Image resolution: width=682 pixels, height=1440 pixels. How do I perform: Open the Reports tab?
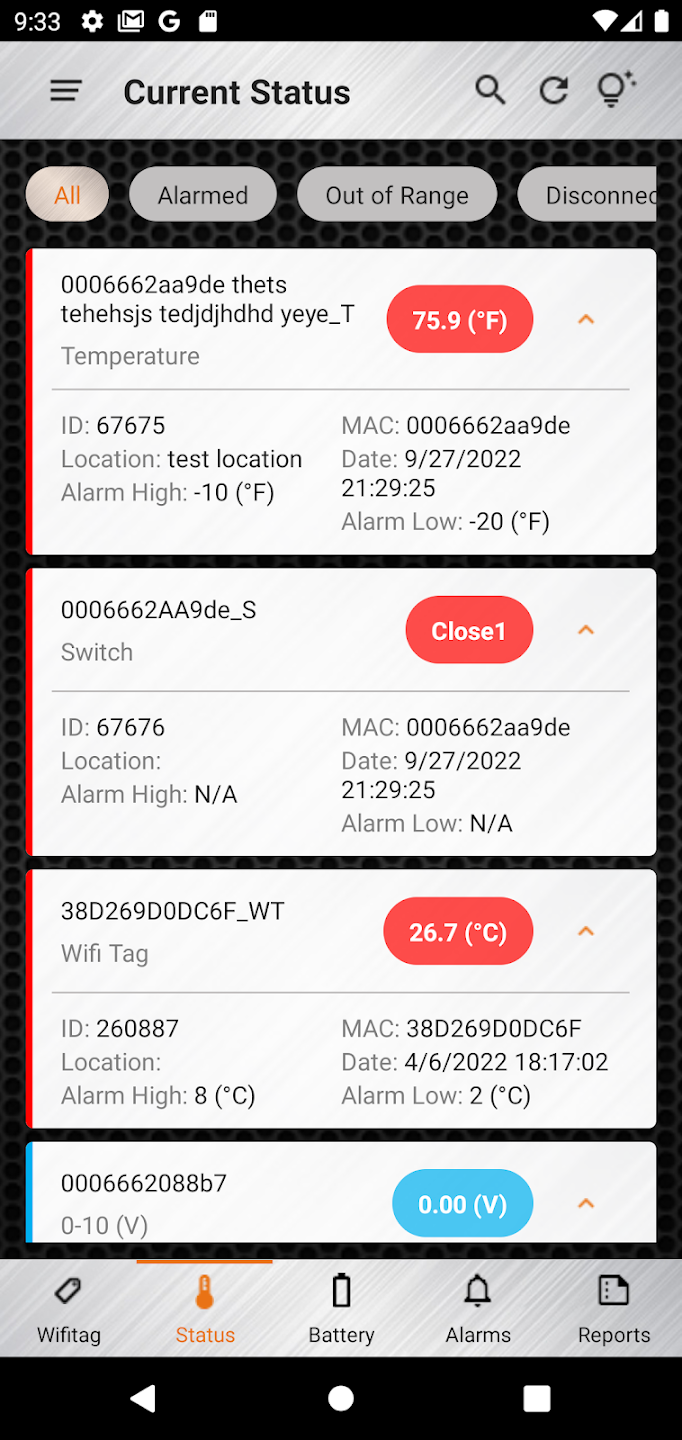(614, 1309)
